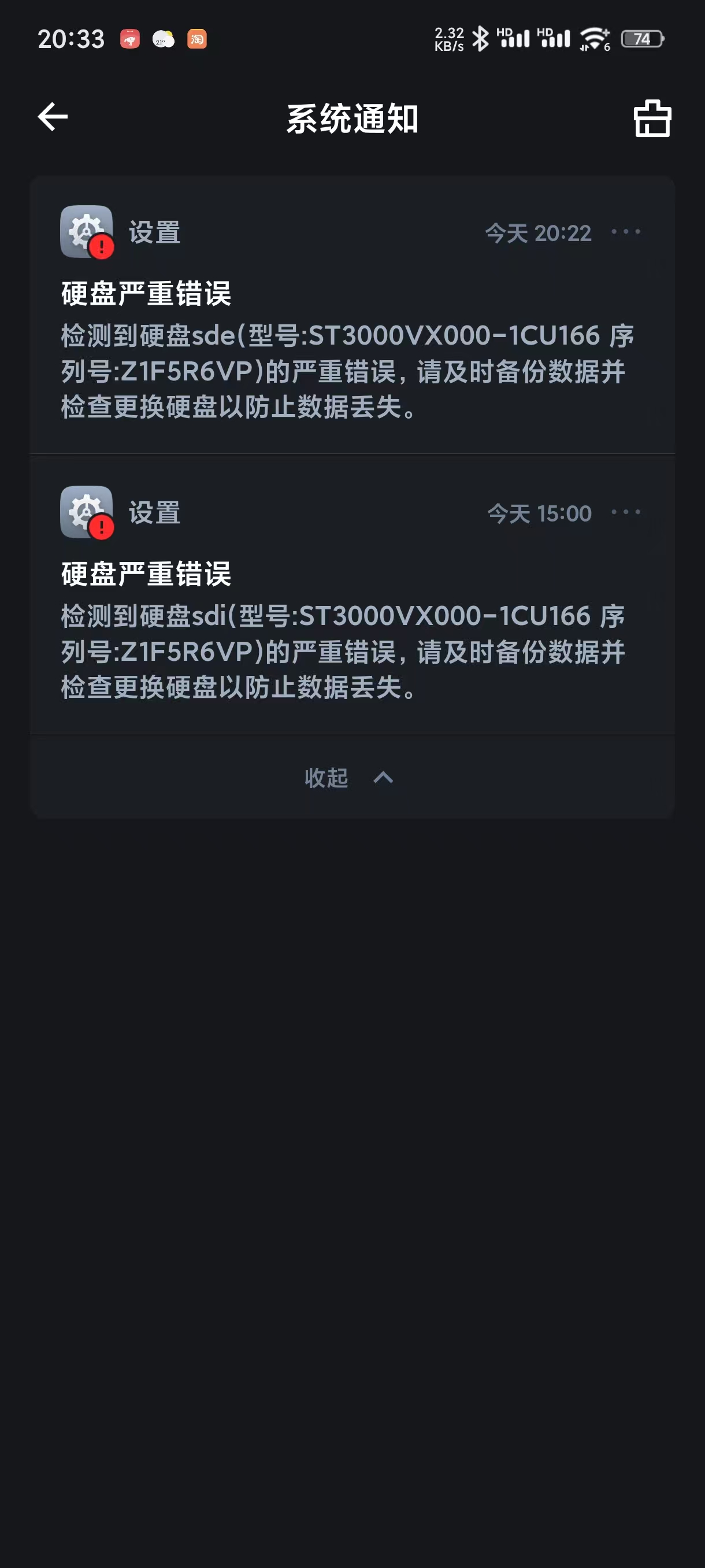
Task: Collapse the notification list with 收起
Action: click(348, 777)
